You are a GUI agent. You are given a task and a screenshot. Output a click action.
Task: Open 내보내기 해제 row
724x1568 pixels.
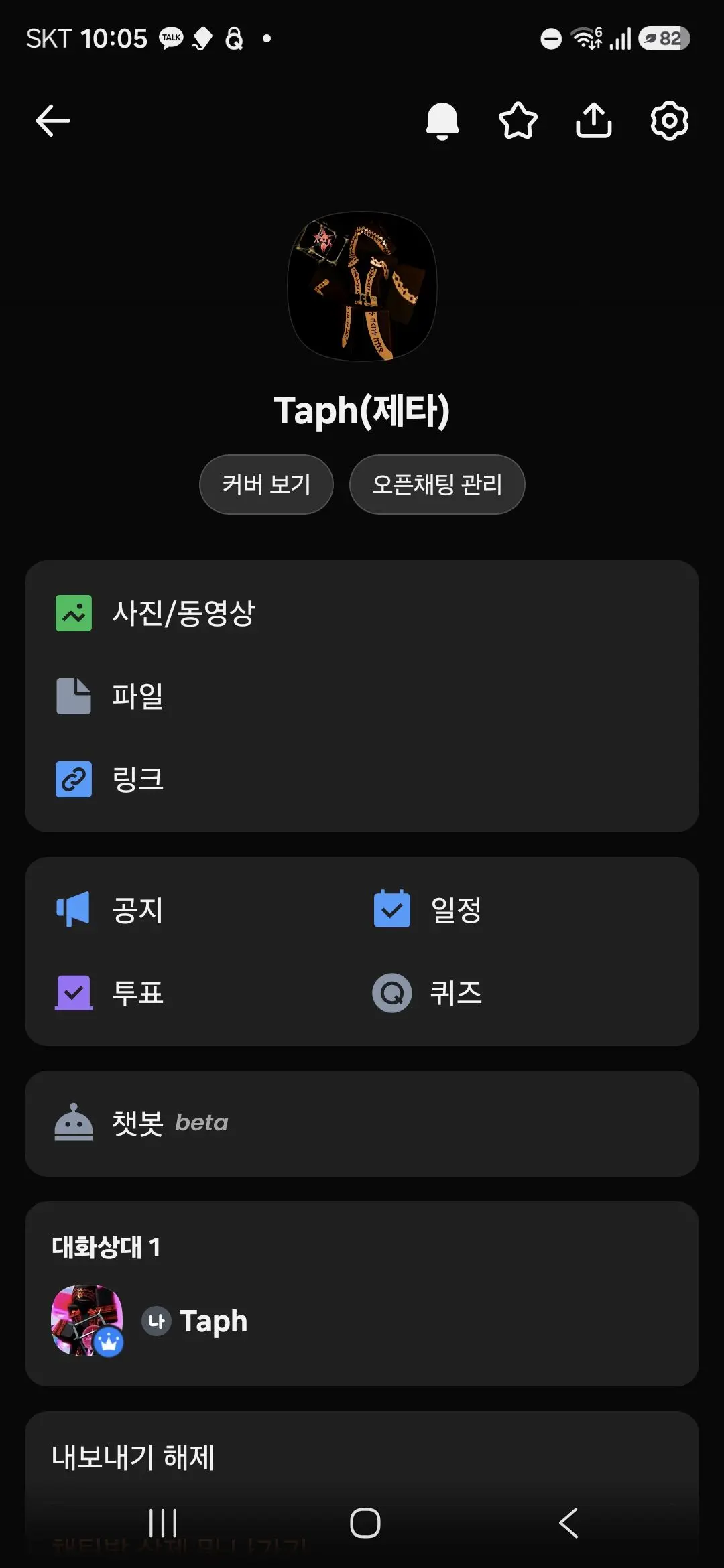(362, 1458)
